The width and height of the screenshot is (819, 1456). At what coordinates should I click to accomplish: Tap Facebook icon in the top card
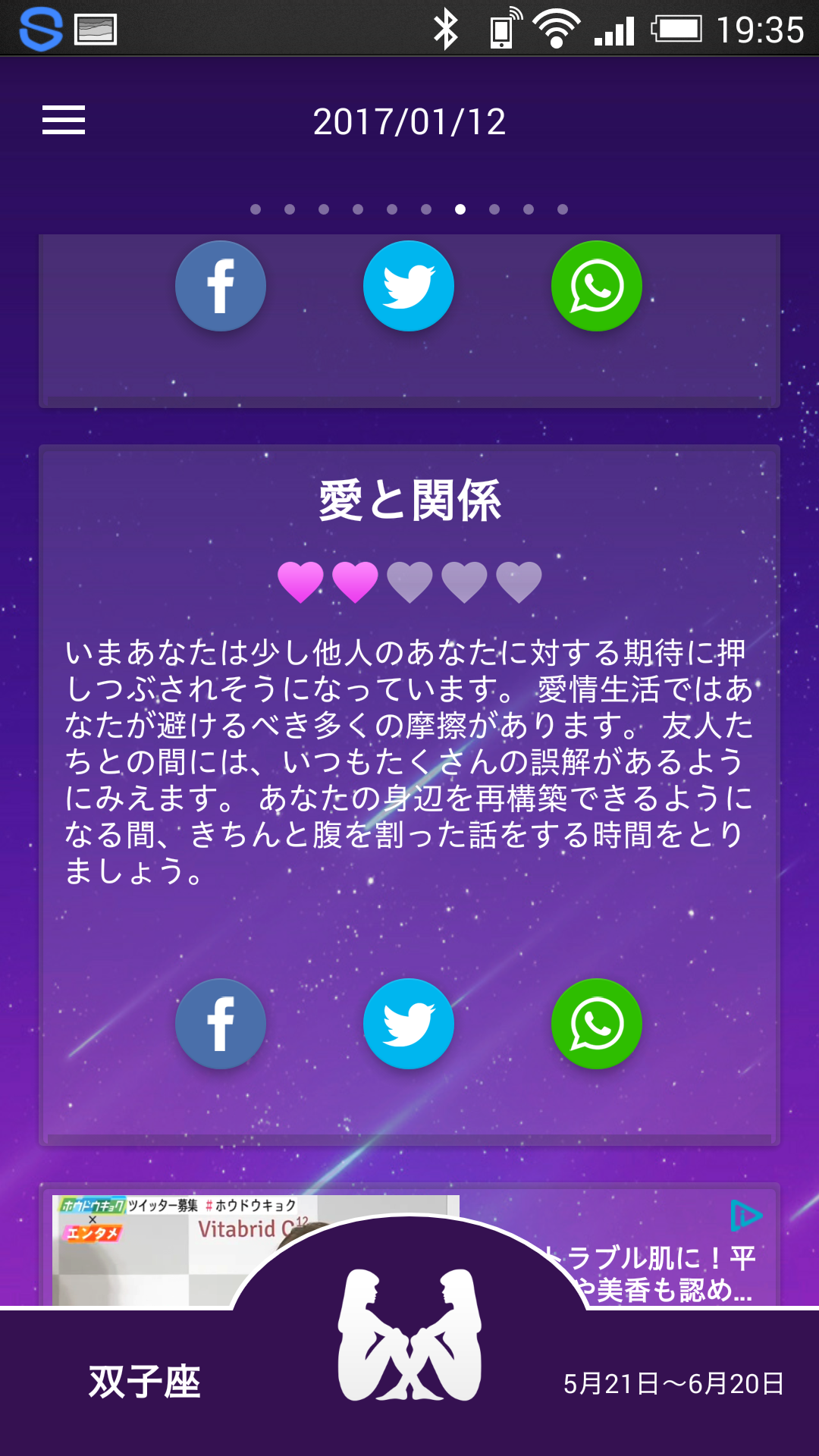point(221,286)
